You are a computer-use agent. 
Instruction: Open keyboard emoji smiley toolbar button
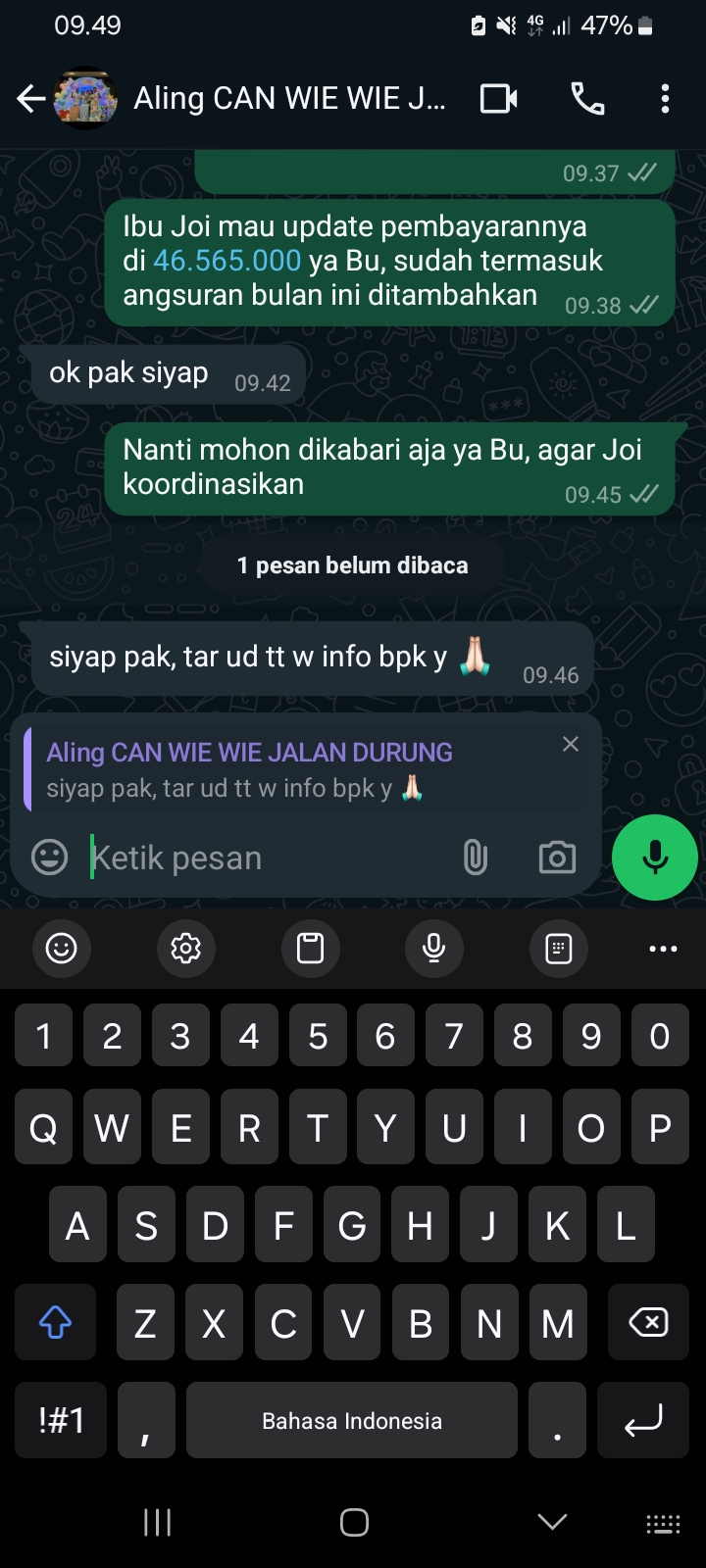click(61, 948)
